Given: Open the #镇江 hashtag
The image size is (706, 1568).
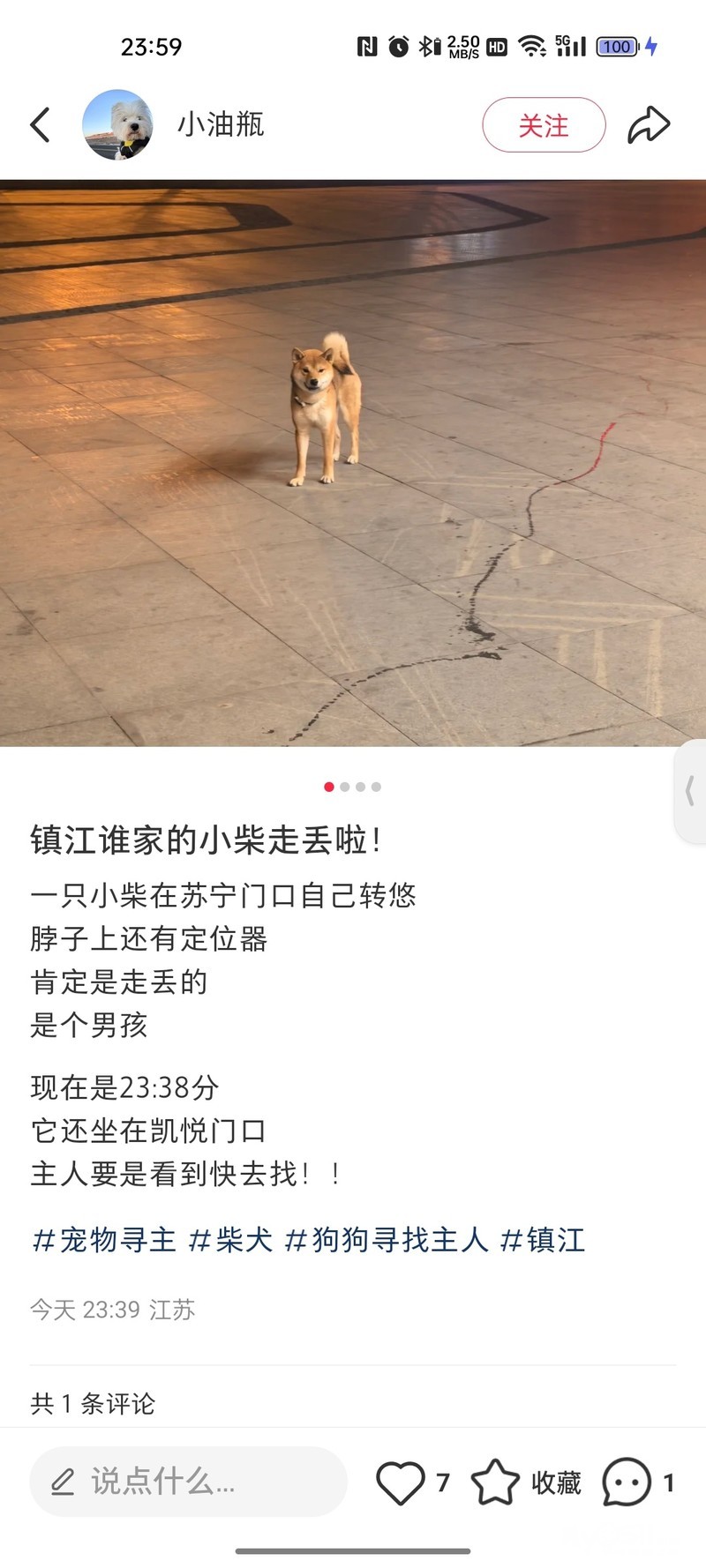Looking at the screenshot, I should click(x=543, y=1240).
